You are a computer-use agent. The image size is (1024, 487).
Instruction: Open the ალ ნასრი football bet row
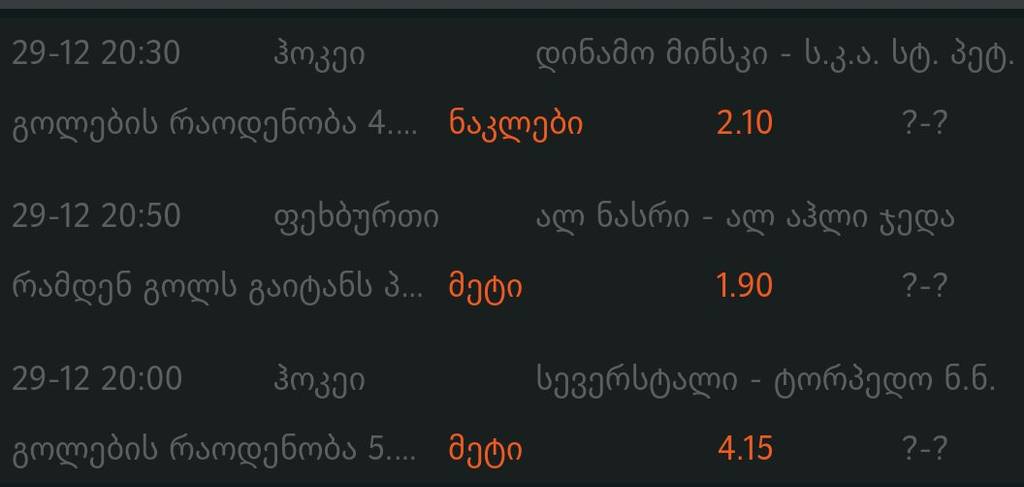(x=744, y=216)
